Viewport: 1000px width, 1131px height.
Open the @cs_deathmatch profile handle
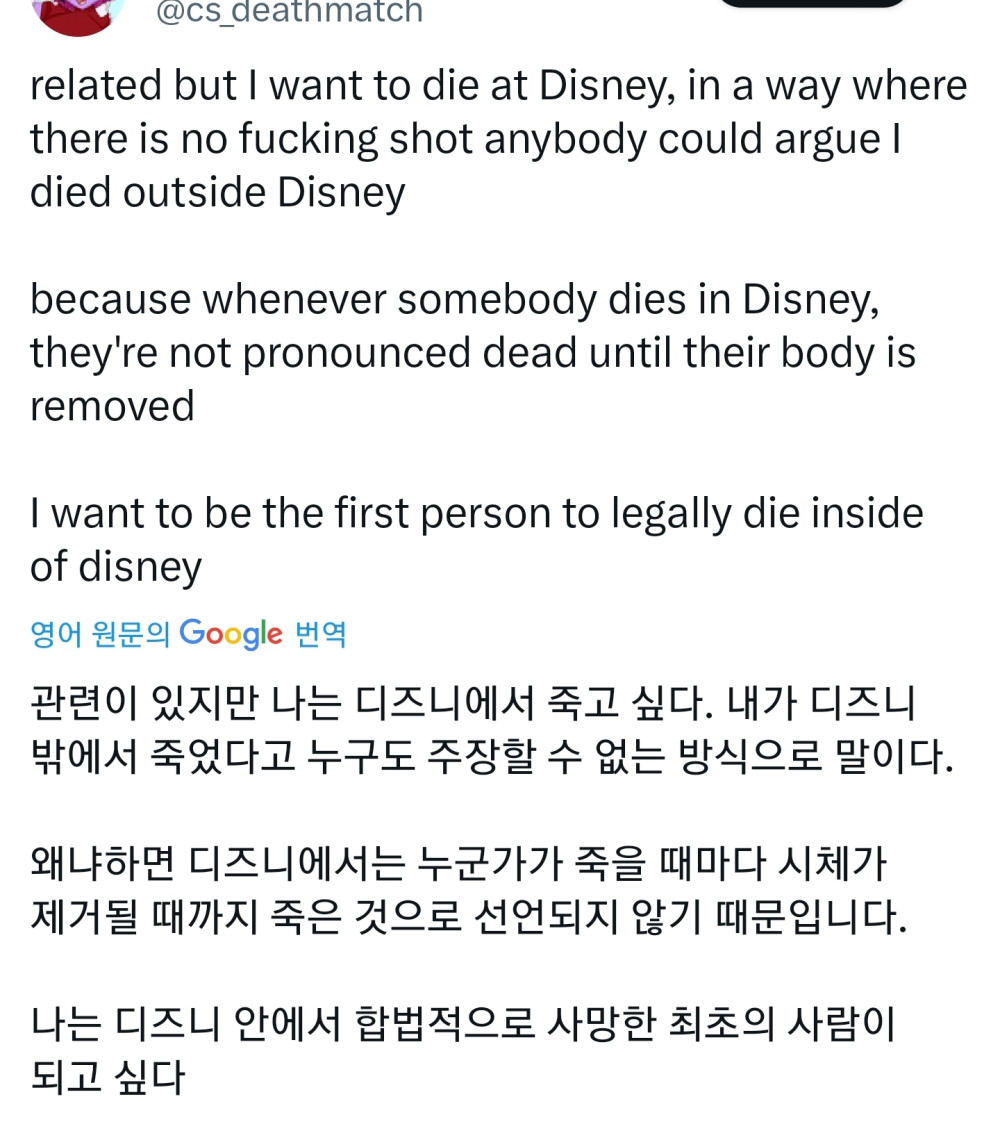(x=289, y=12)
